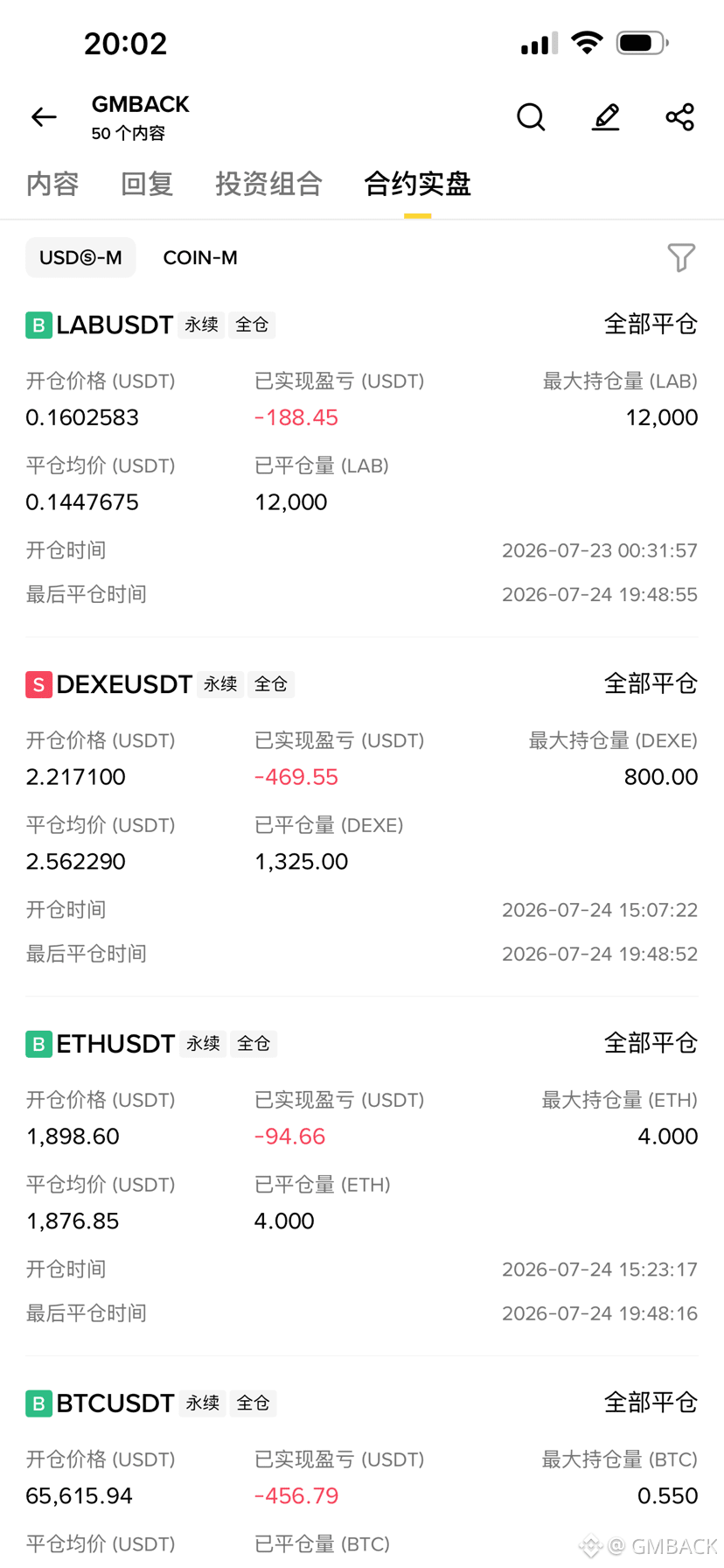
Task: Go back using the arrow
Action: pyautogui.click(x=44, y=117)
